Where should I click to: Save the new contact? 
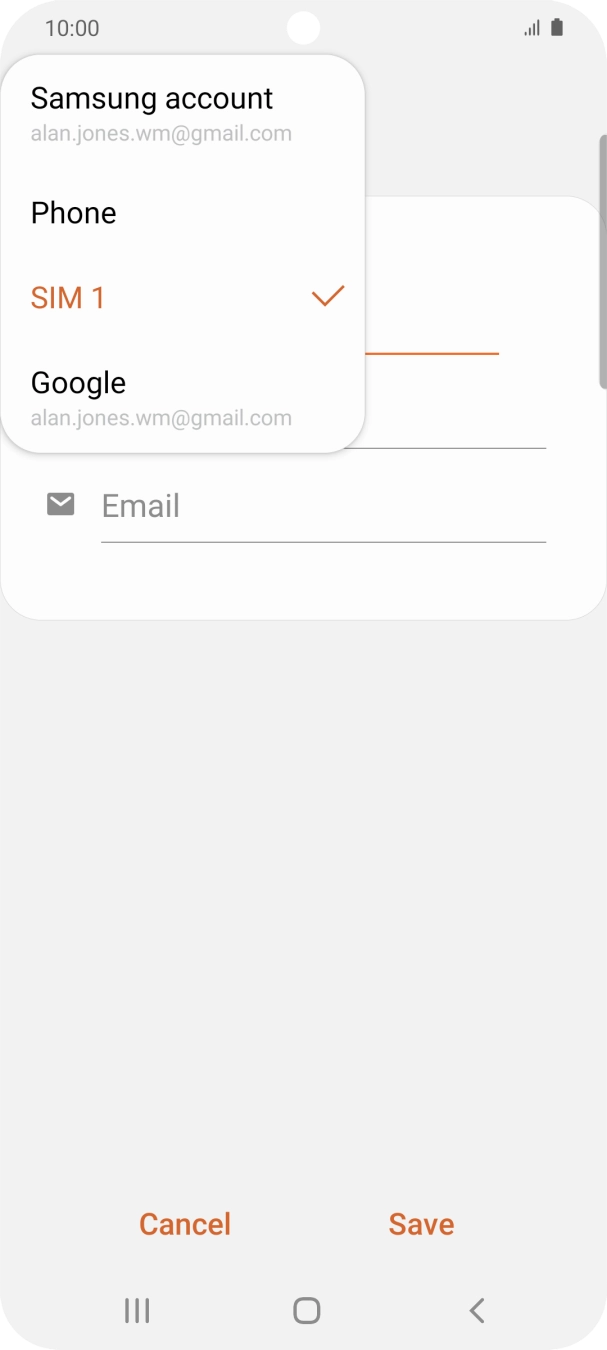pyautogui.click(x=421, y=1224)
